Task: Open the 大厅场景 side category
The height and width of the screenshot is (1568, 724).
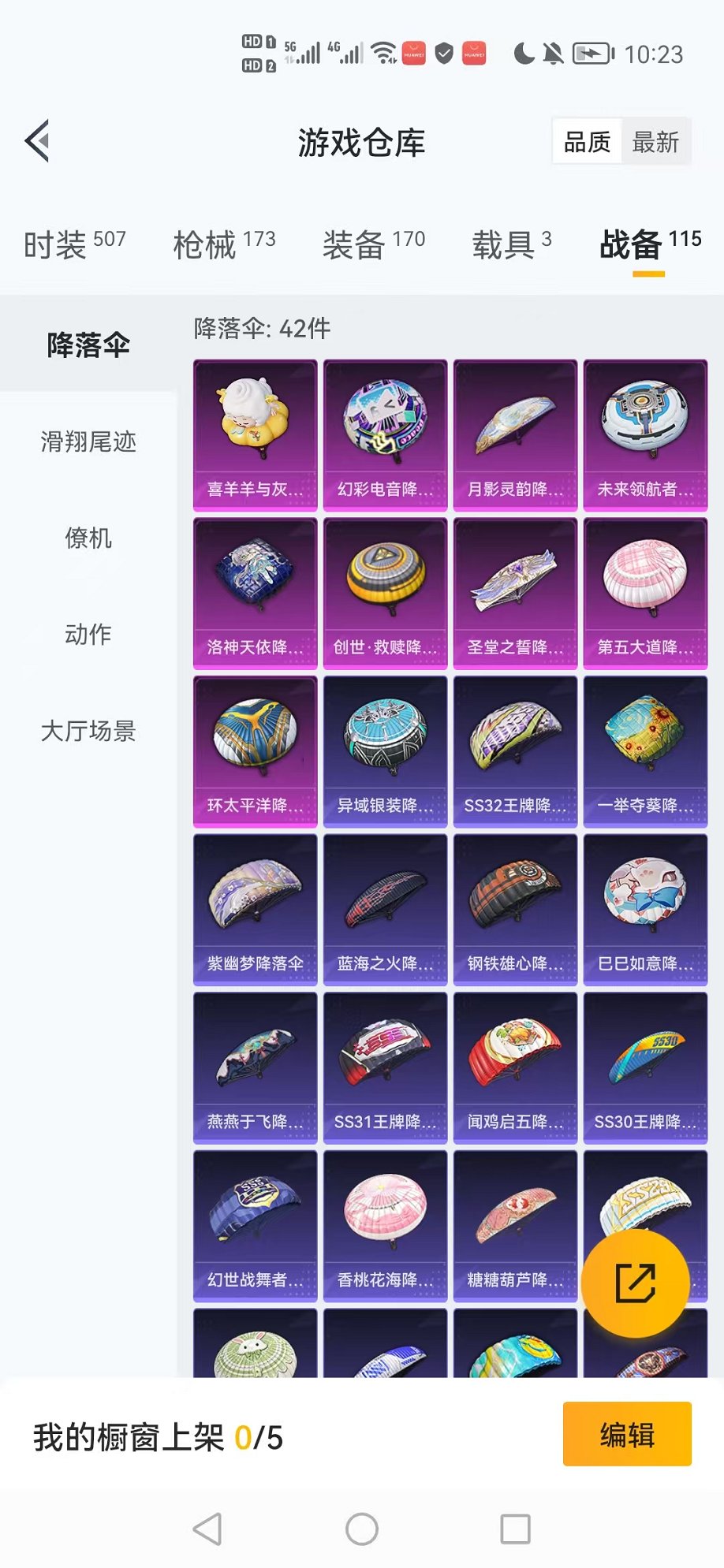Action: coord(88,731)
